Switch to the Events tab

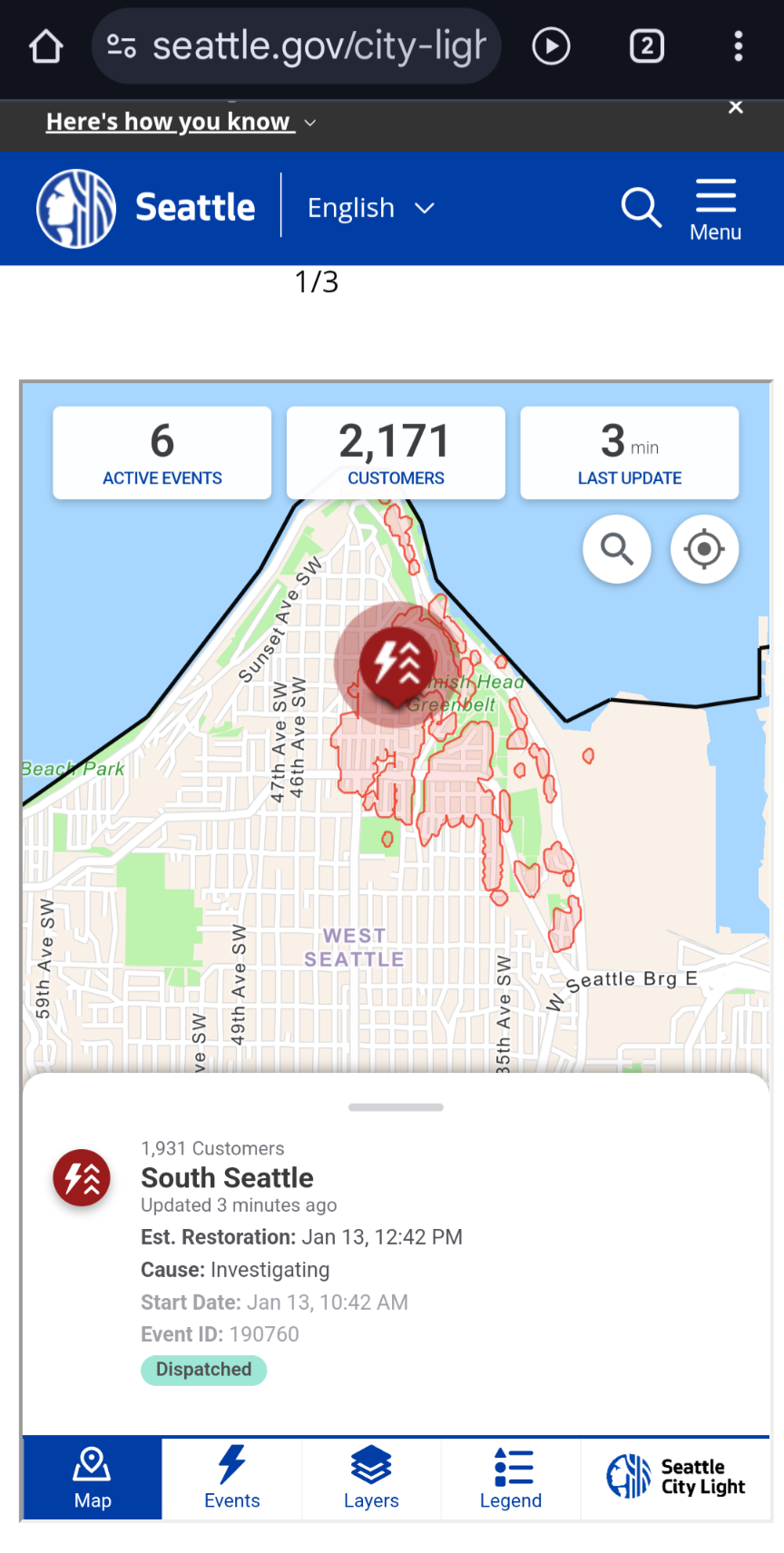232,1478
